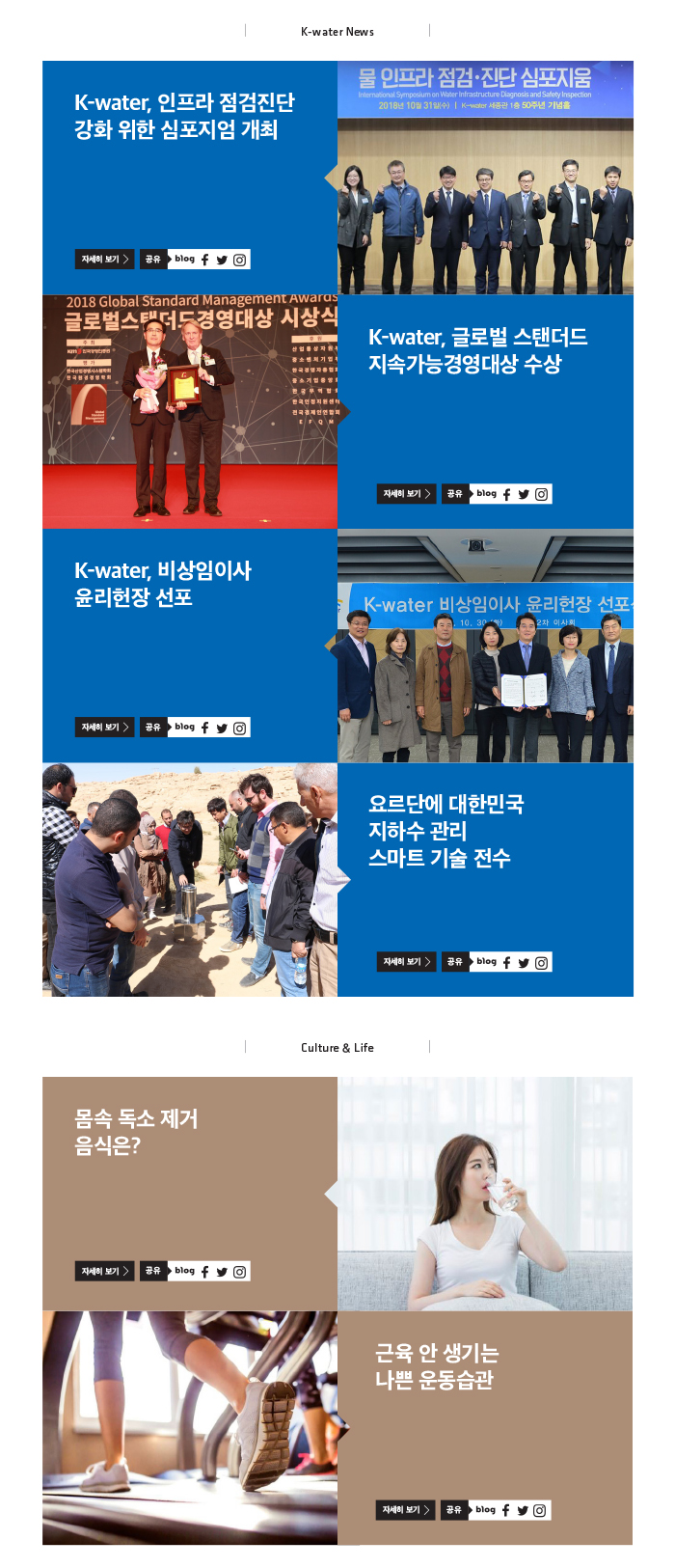Share 나쁜 운동습관 article on Facebook
The image size is (675, 1568).
click(x=505, y=1510)
